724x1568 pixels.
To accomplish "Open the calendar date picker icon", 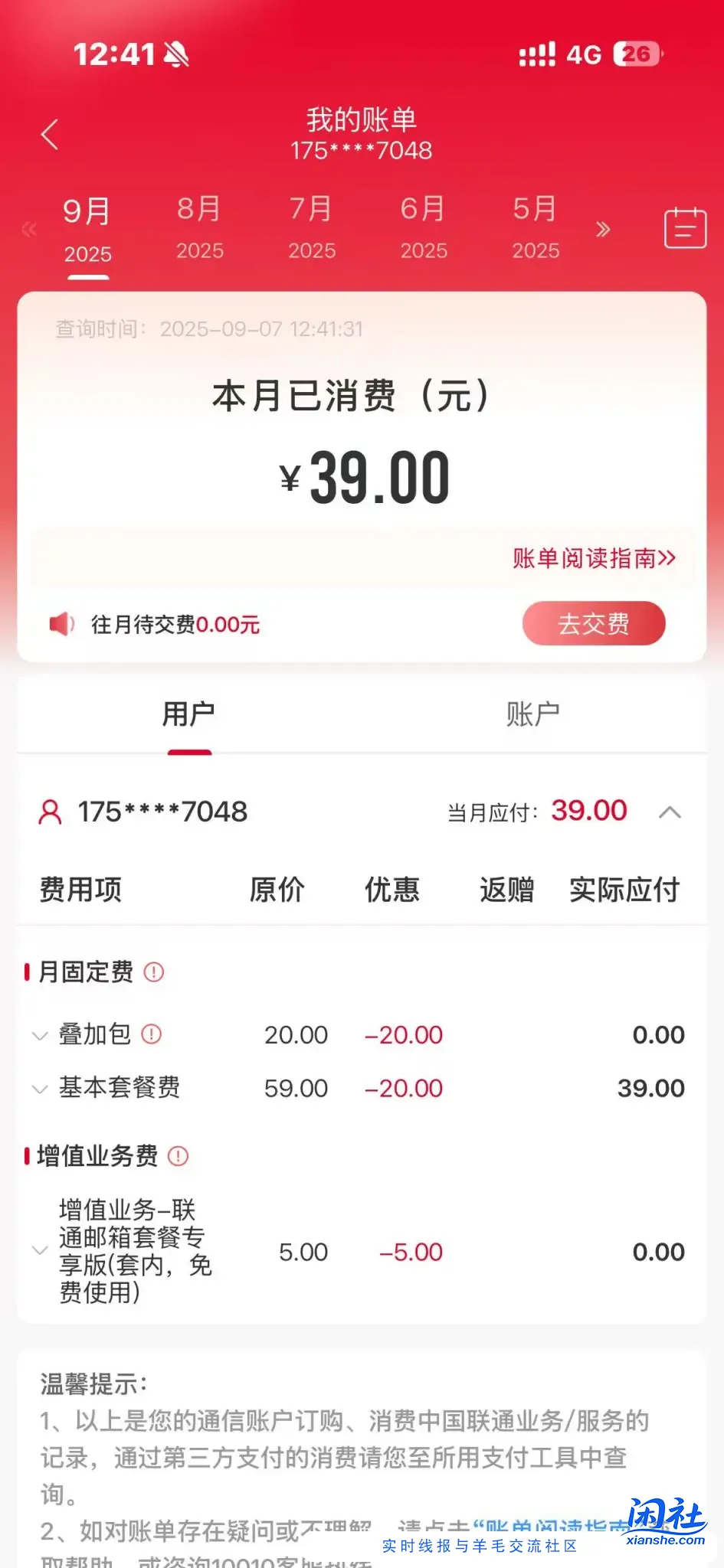I will tap(684, 227).
